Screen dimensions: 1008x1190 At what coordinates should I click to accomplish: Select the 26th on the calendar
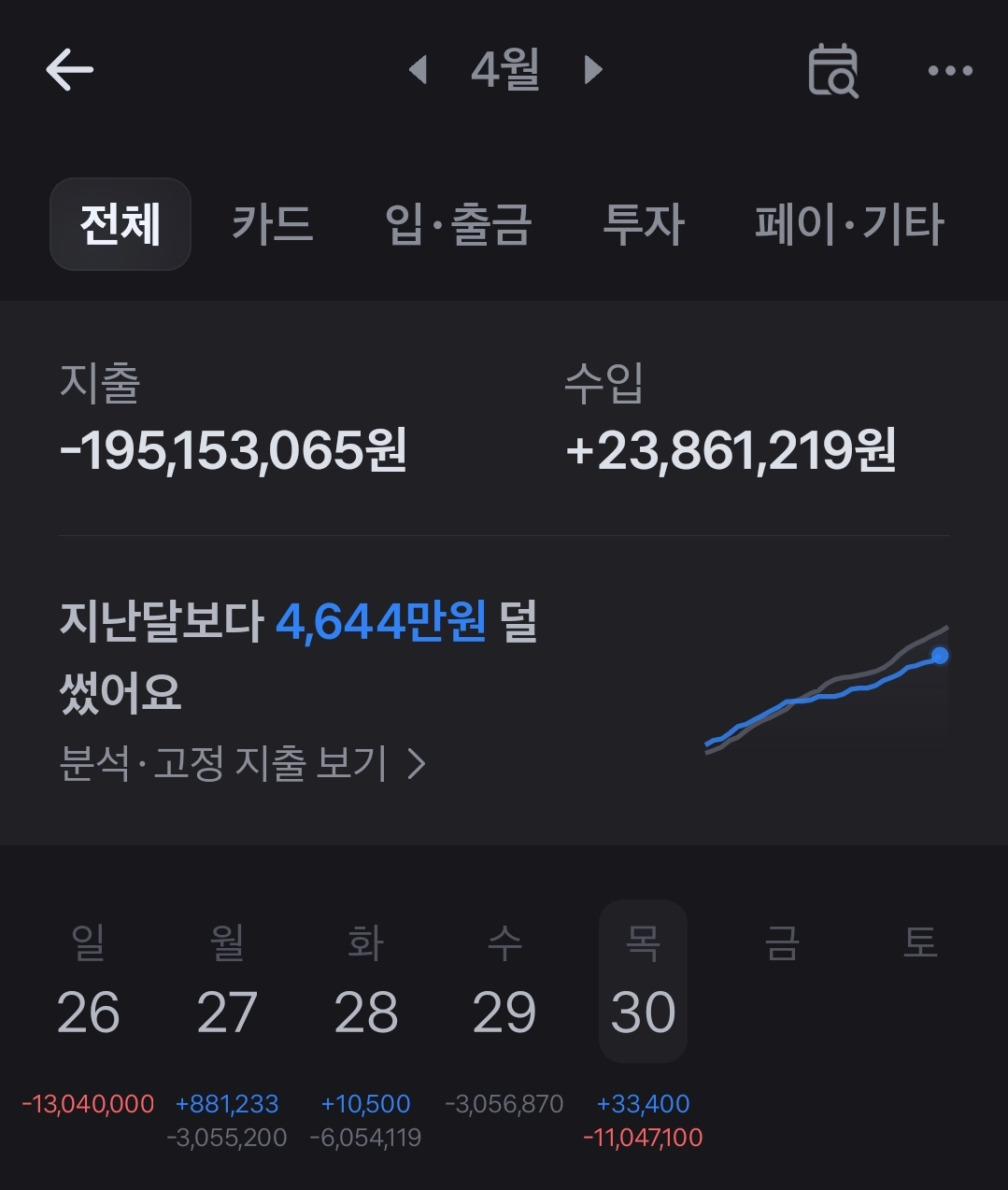point(89,1013)
